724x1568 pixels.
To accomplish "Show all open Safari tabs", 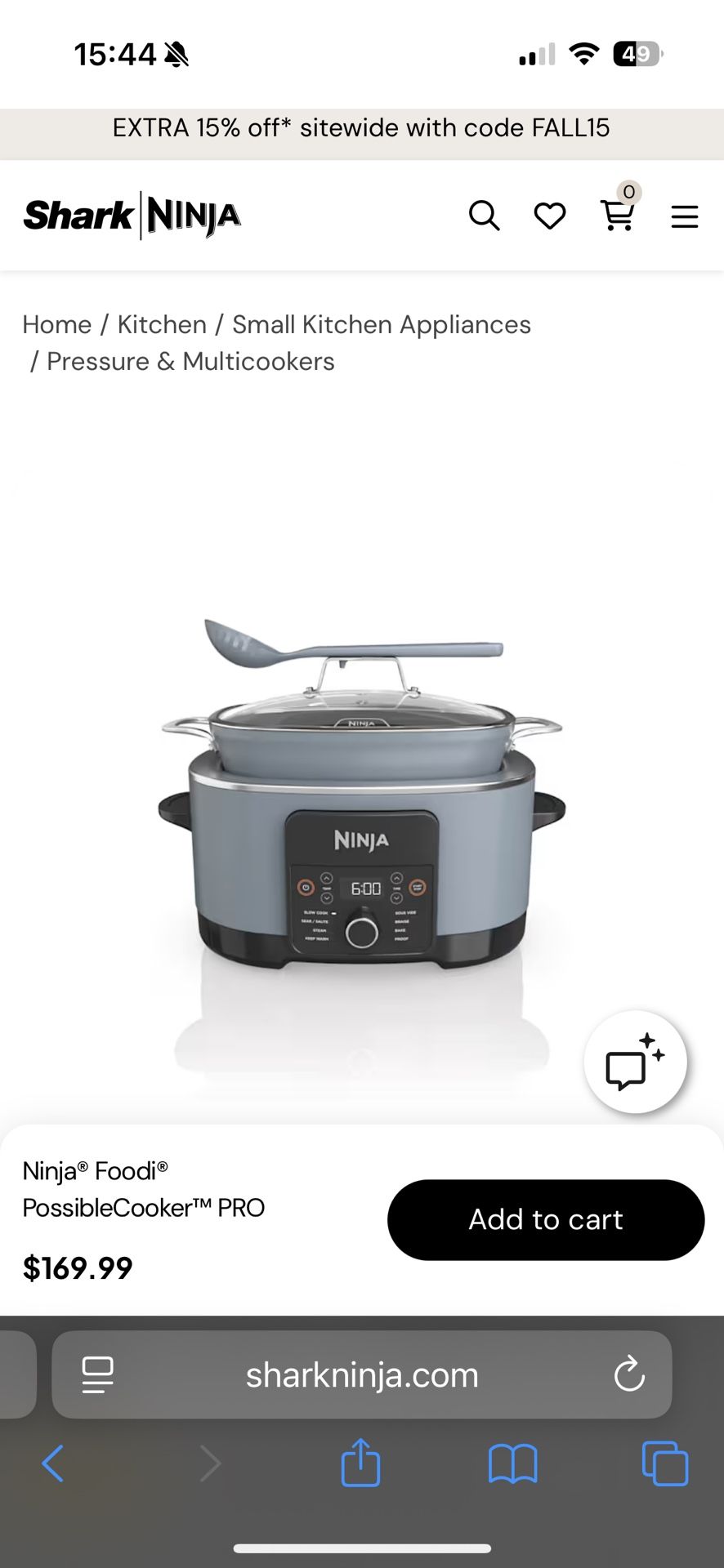I will pos(664,1463).
